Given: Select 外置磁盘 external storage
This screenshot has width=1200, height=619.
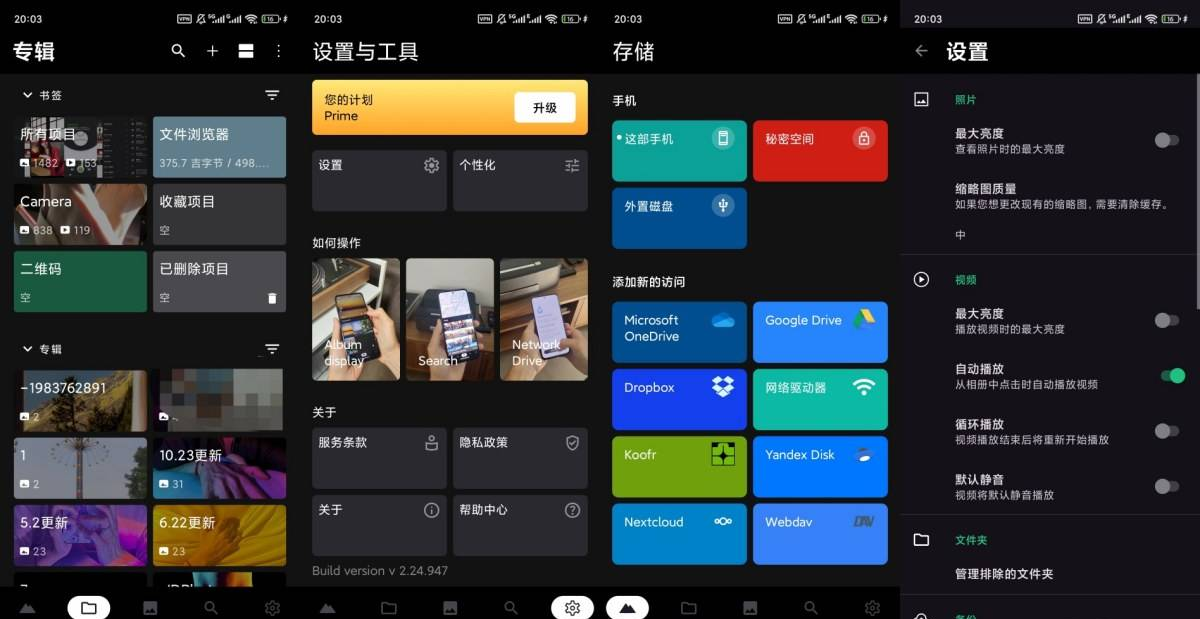Looking at the screenshot, I should [x=679, y=218].
